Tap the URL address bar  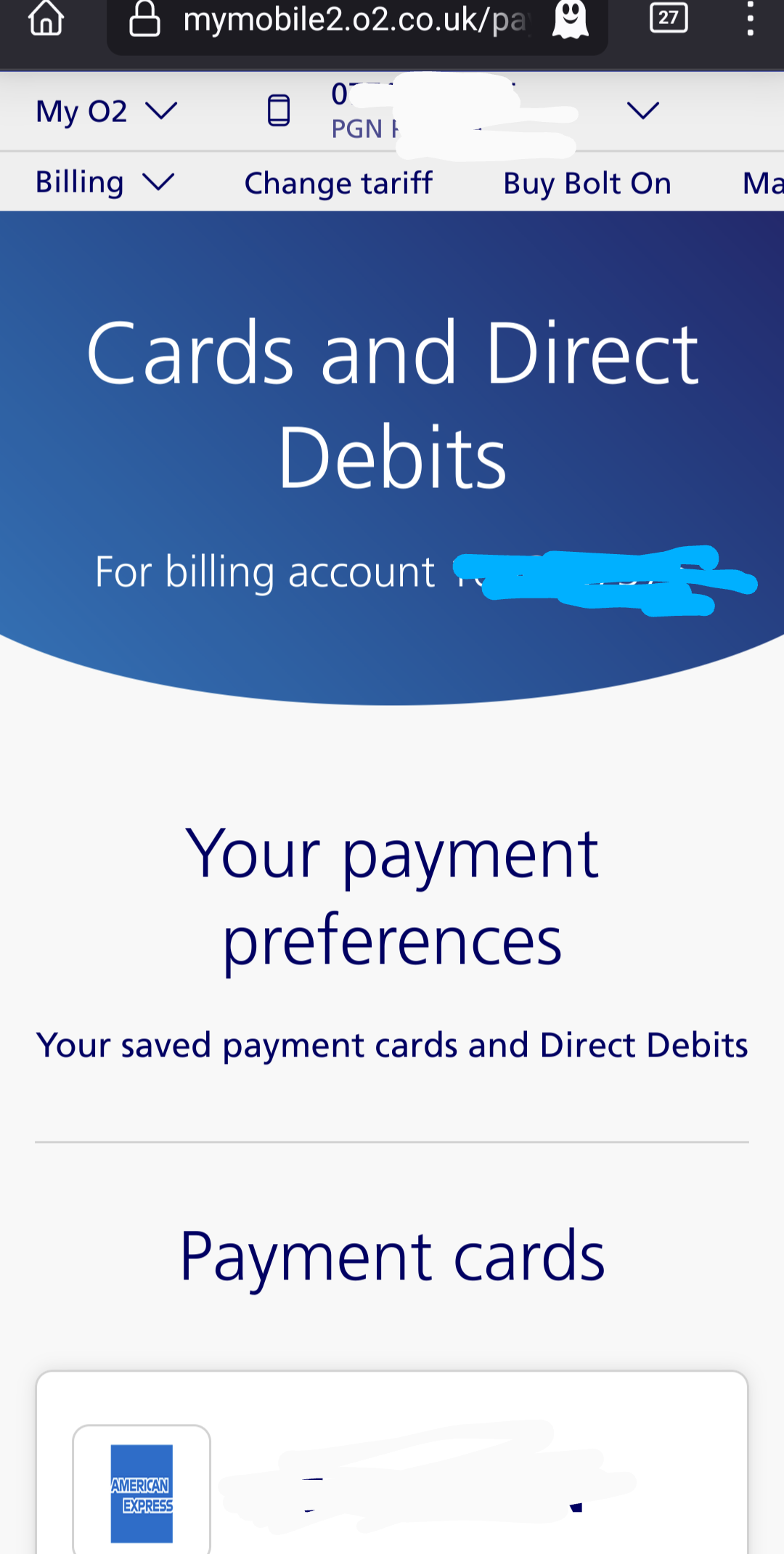tap(348, 20)
